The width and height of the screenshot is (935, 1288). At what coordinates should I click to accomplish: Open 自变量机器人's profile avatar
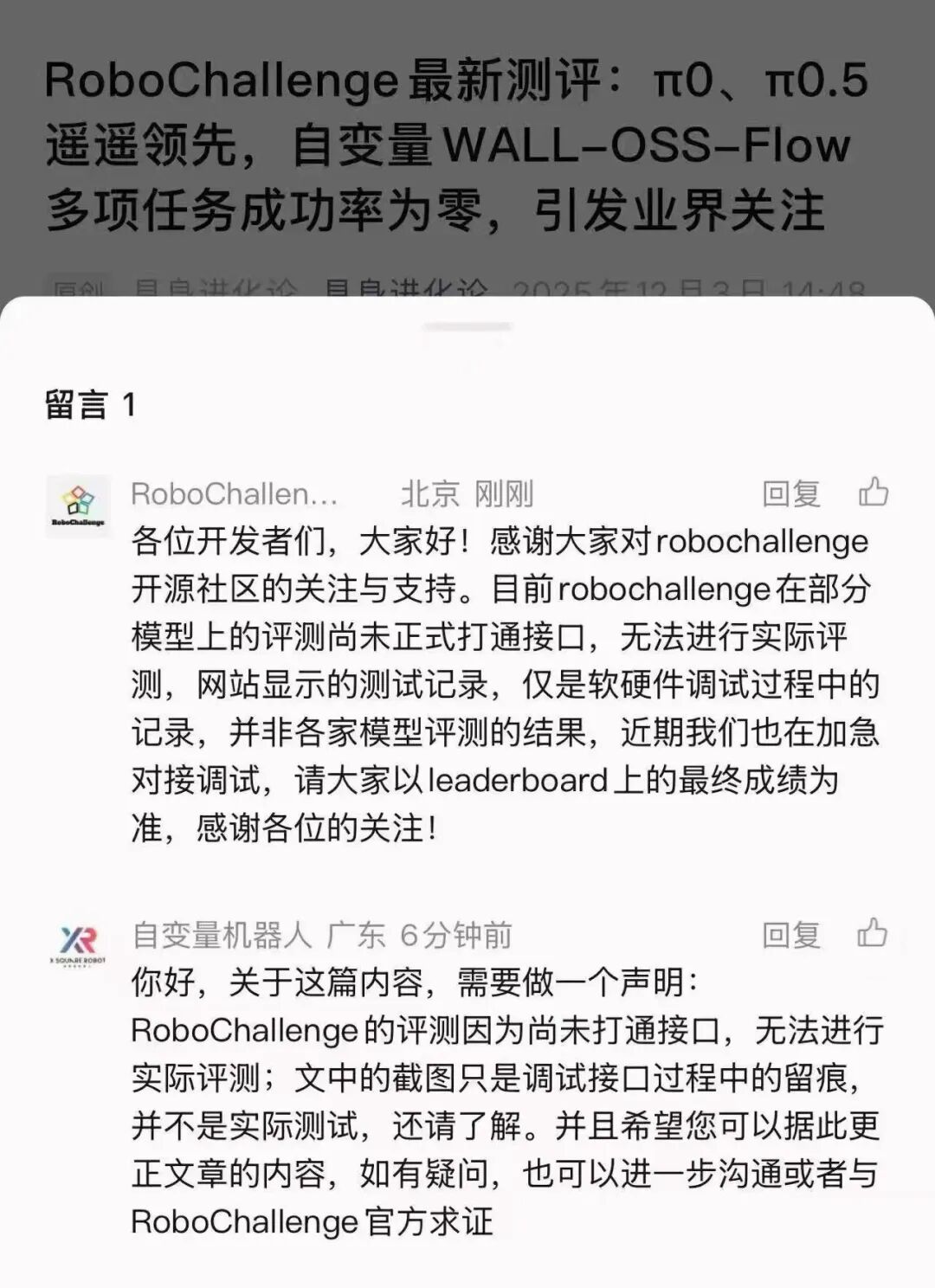click(78, 945)
